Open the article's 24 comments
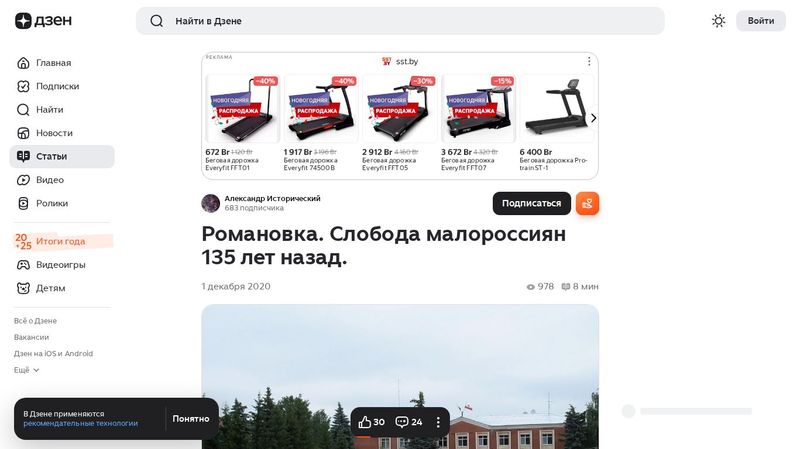The height and width of the screenshot is (449, 800). tap(409, 422)
